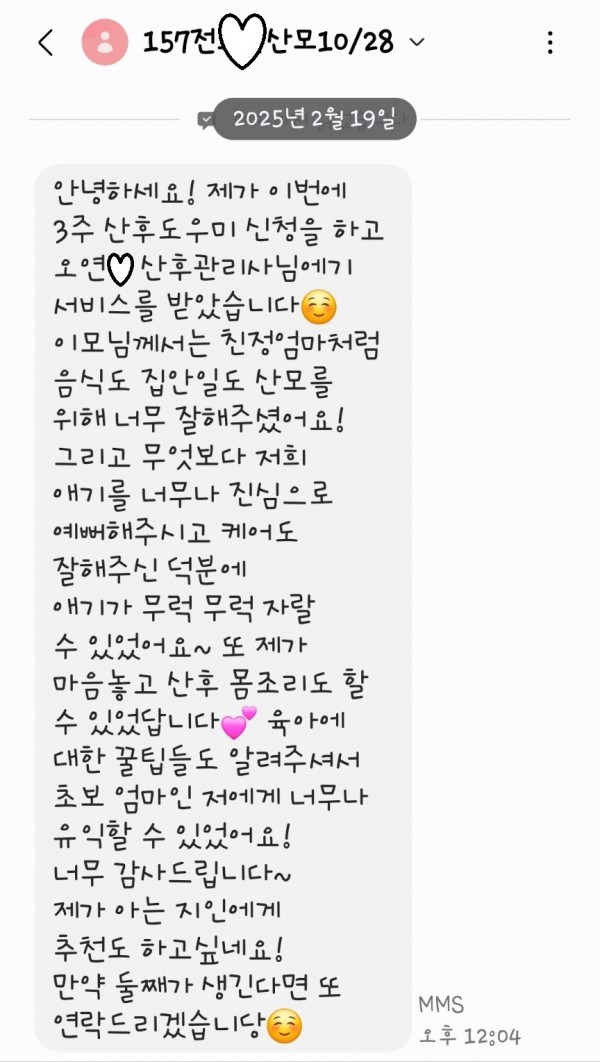Screen dimensions: 600x1062
Task: Open the contact's profile avatar
Action: click(x=103, y=42)
